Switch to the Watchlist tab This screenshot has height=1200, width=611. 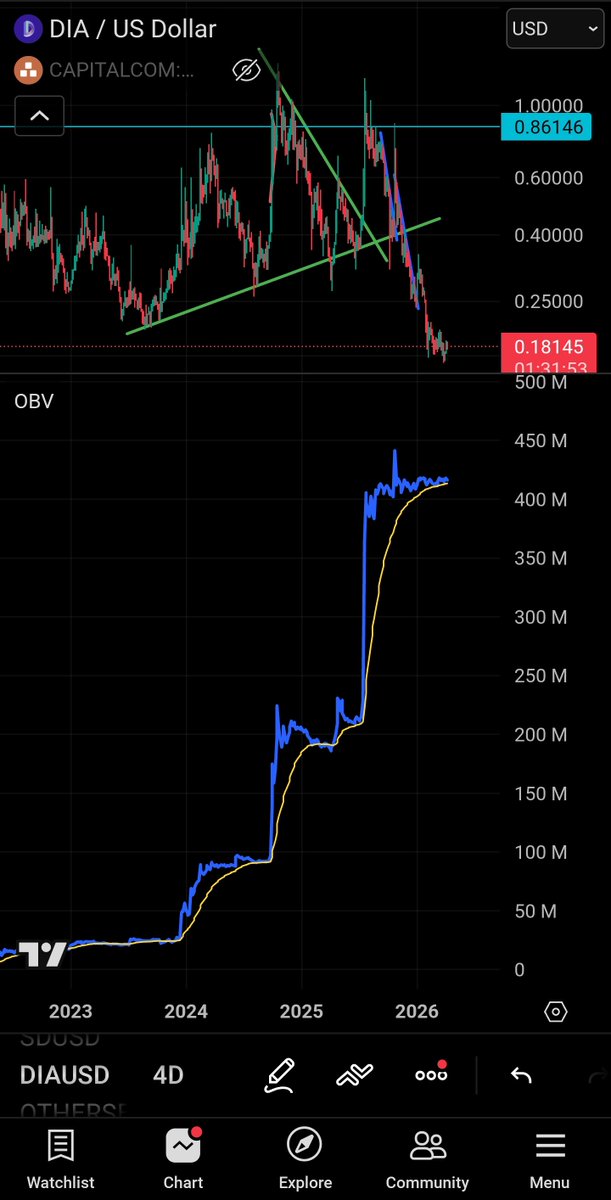60,1158
